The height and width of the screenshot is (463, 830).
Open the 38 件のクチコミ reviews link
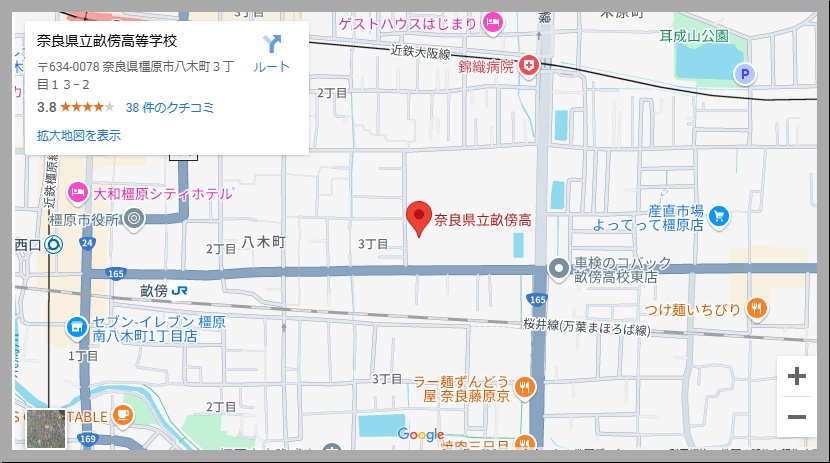coord(169,107)
